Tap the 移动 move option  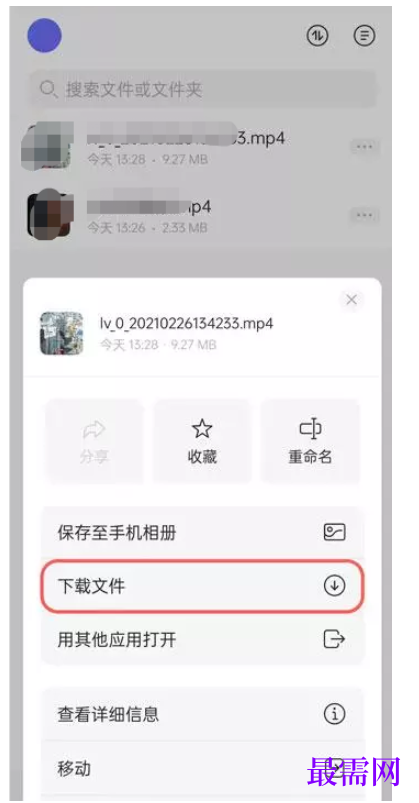pyautogui.click(x=202, y=768)
